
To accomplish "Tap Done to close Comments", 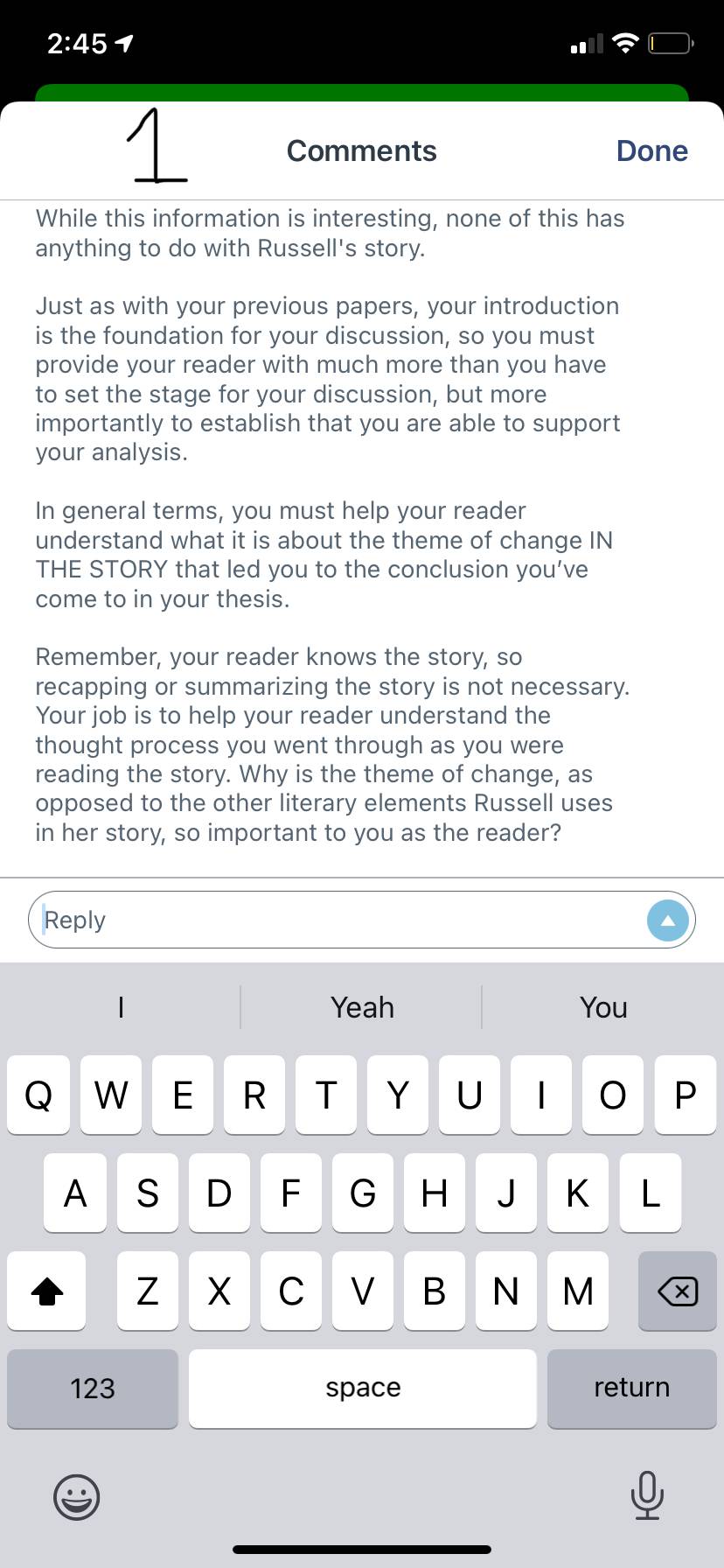I will click(x=651, y=150).
